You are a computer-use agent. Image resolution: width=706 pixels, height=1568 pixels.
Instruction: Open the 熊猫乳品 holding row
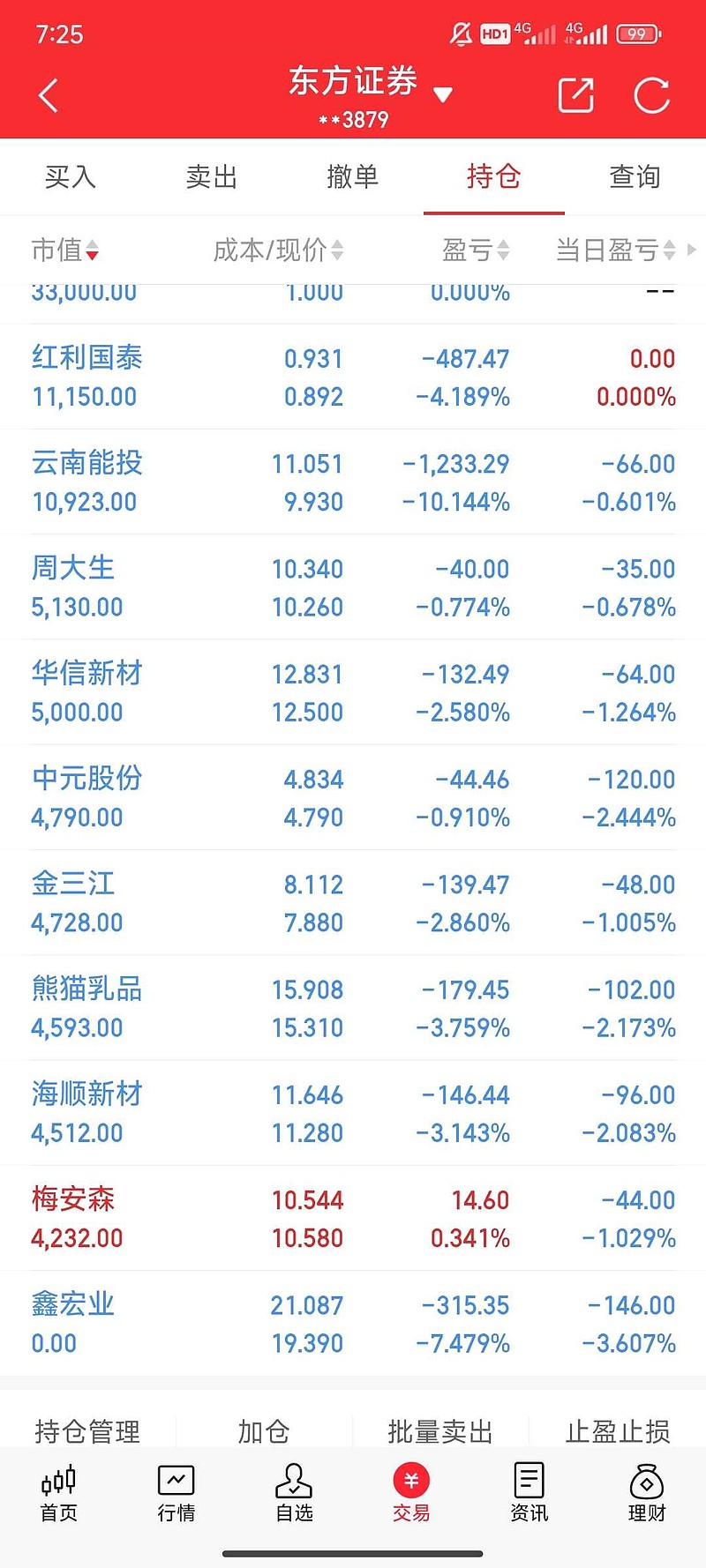[x=353, y=1007]
